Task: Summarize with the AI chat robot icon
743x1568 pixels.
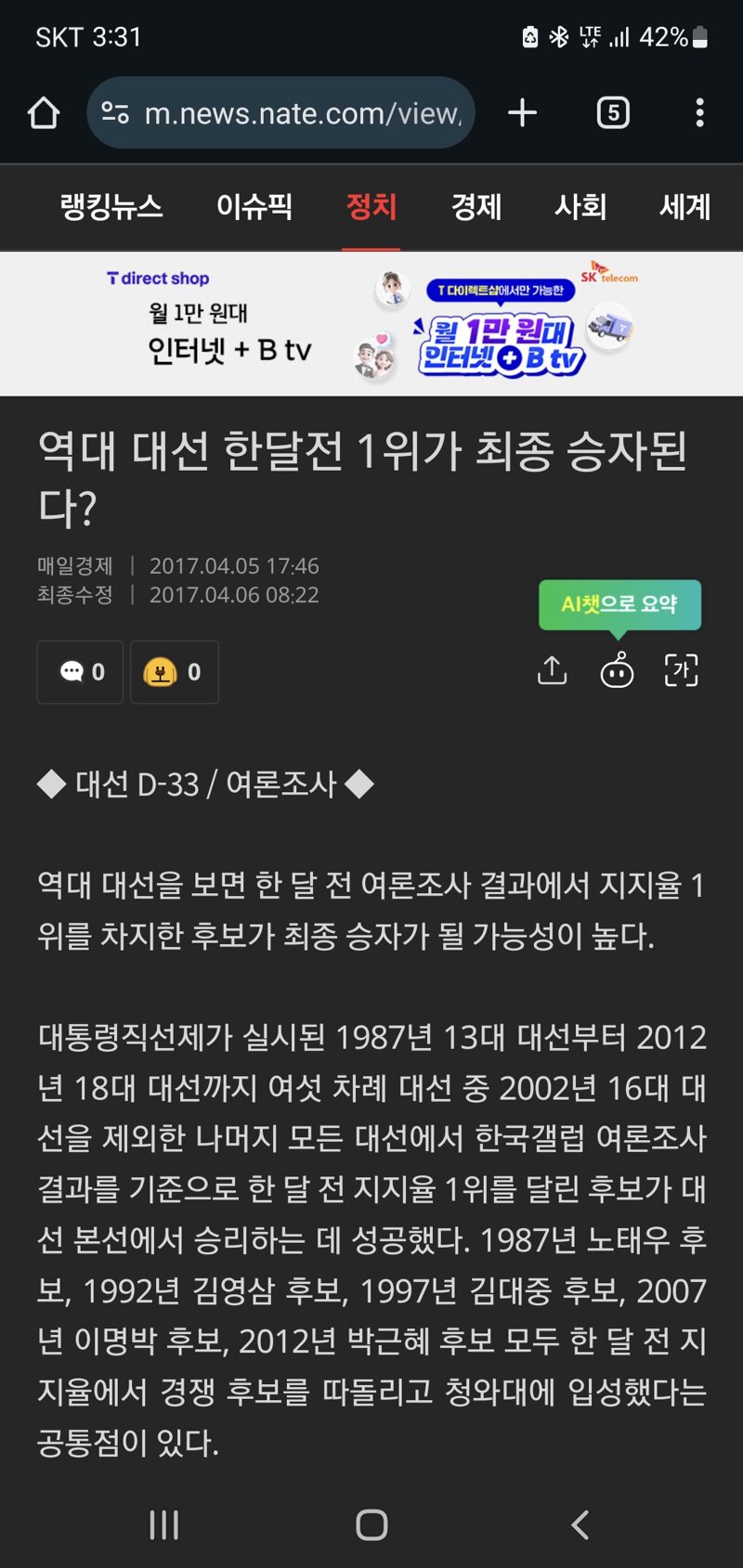Action: (x=617, y=670)
